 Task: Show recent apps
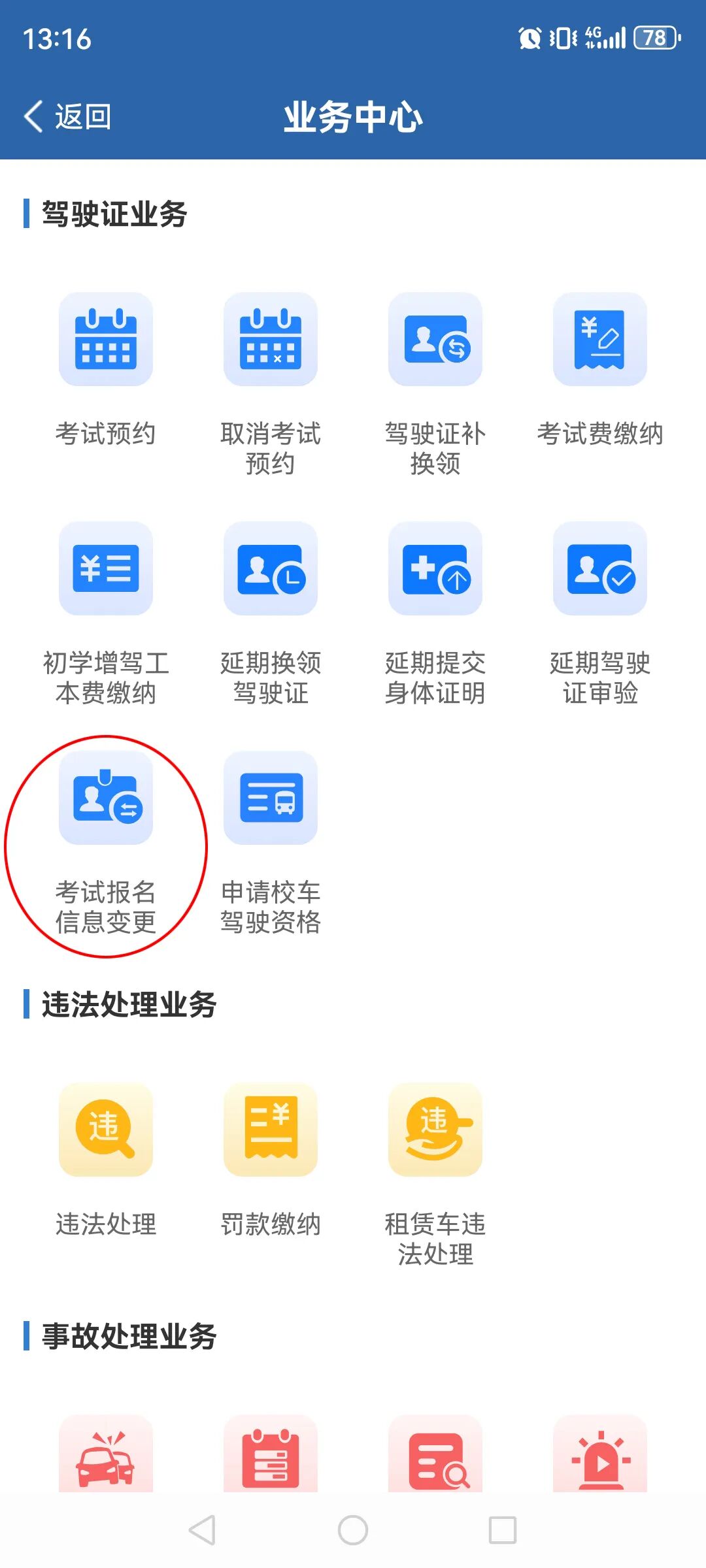pos(503,1530)
